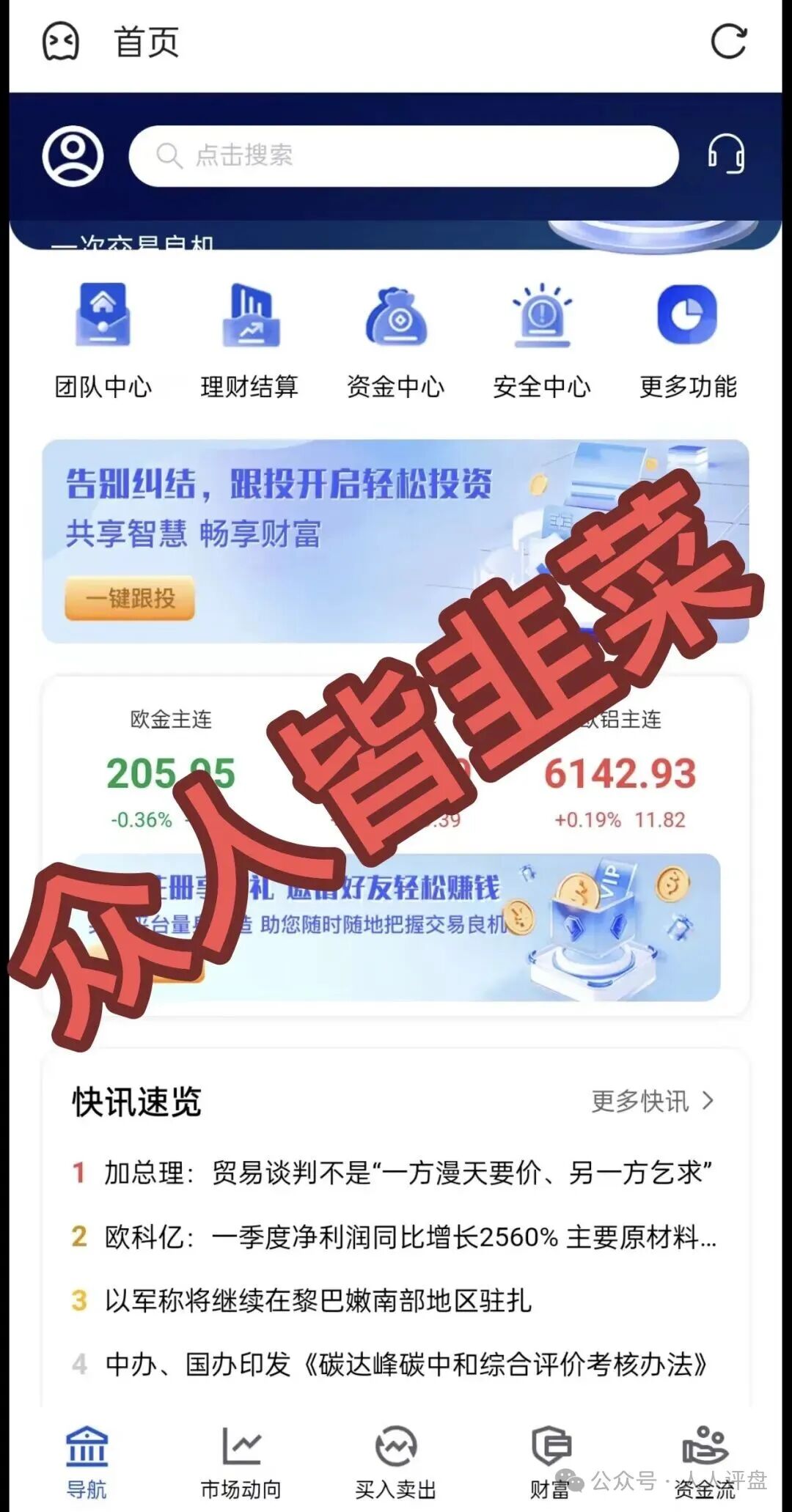792x1512 pixels.
Task: Contact customer service via headset icon
Action: [726, 155]
